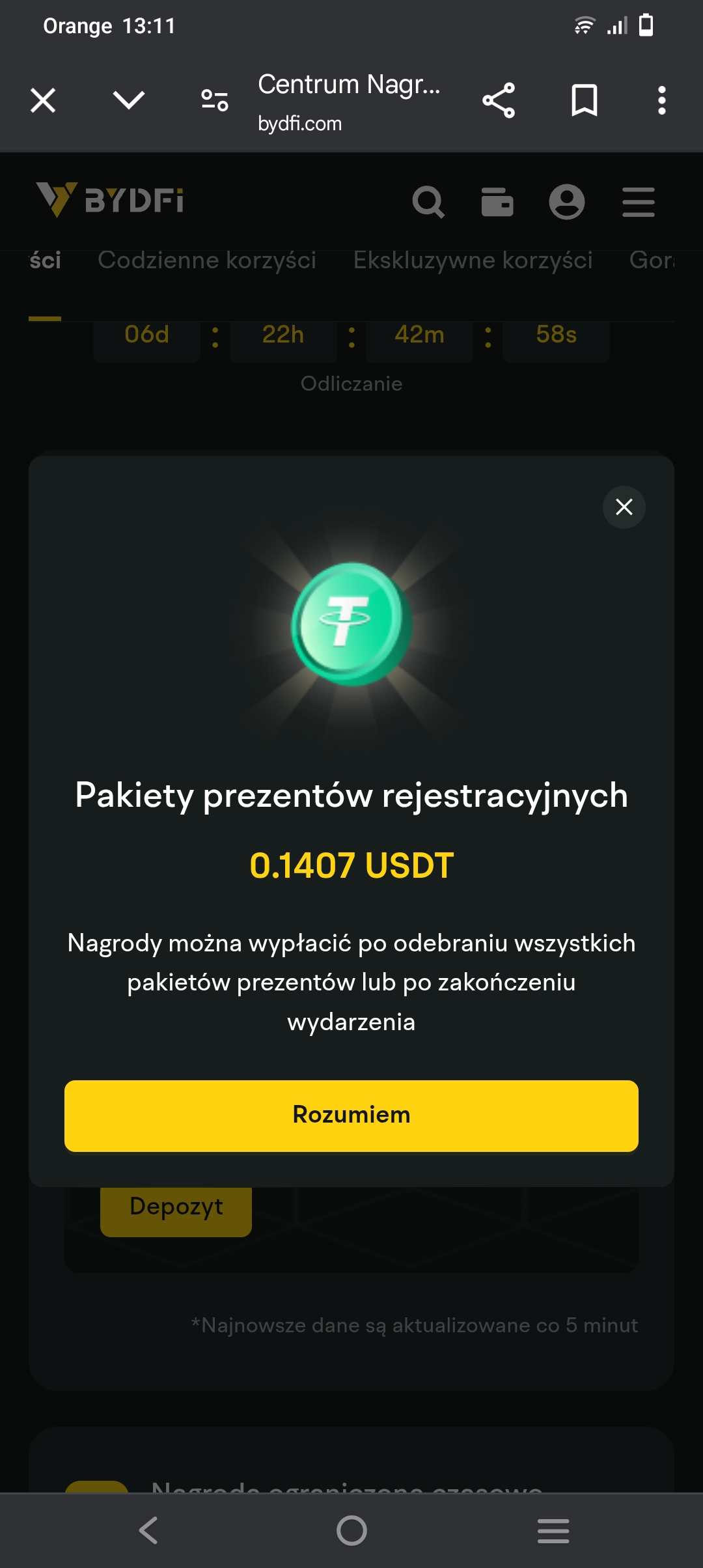Screen dimensions: 703x1568
Task: Open the user account profile
Action: coord(566,201)
